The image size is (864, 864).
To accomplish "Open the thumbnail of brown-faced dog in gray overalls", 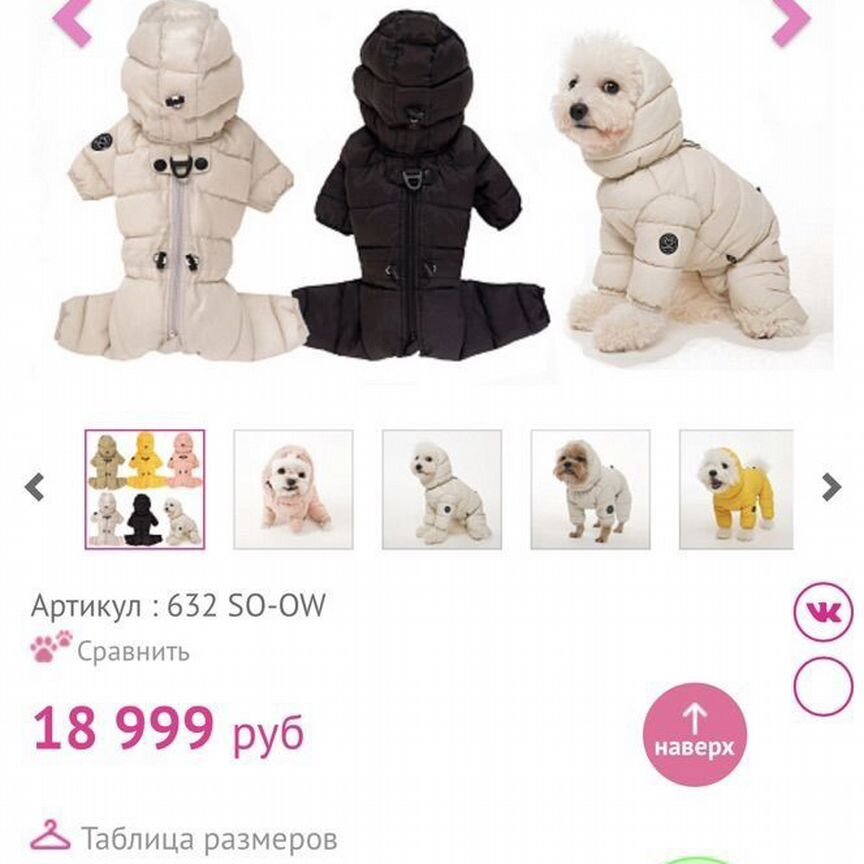I will click(x=590, y=489).
